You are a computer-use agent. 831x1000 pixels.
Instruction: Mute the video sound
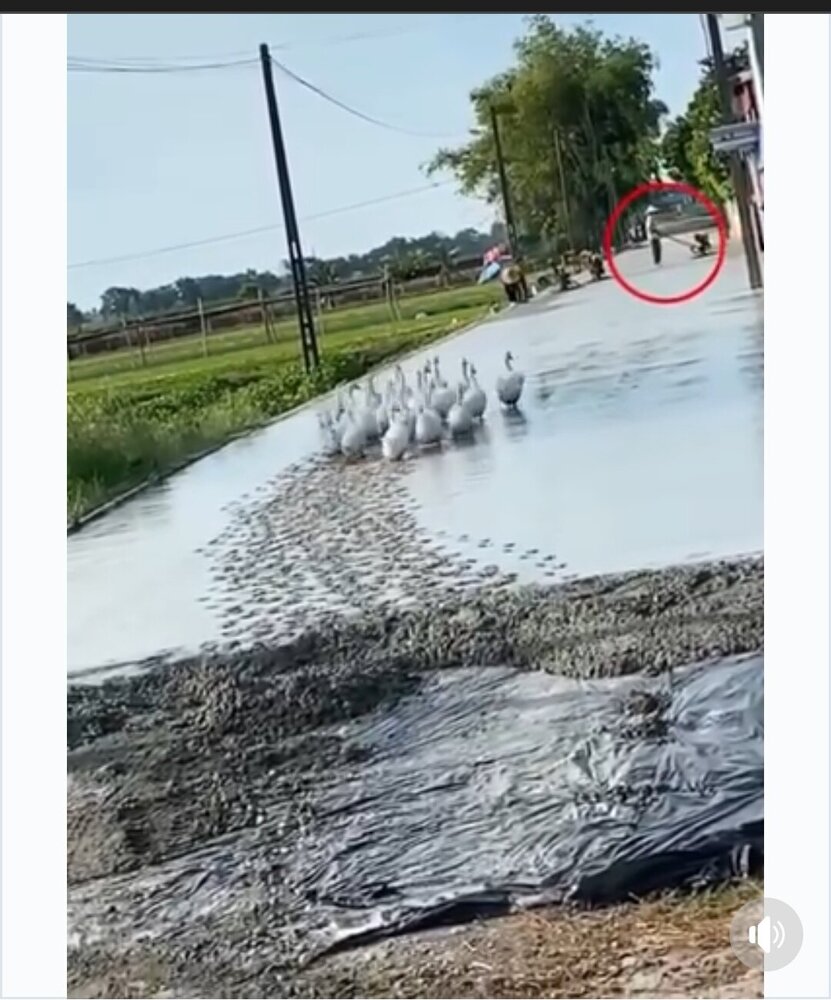[x=766, y=934]
